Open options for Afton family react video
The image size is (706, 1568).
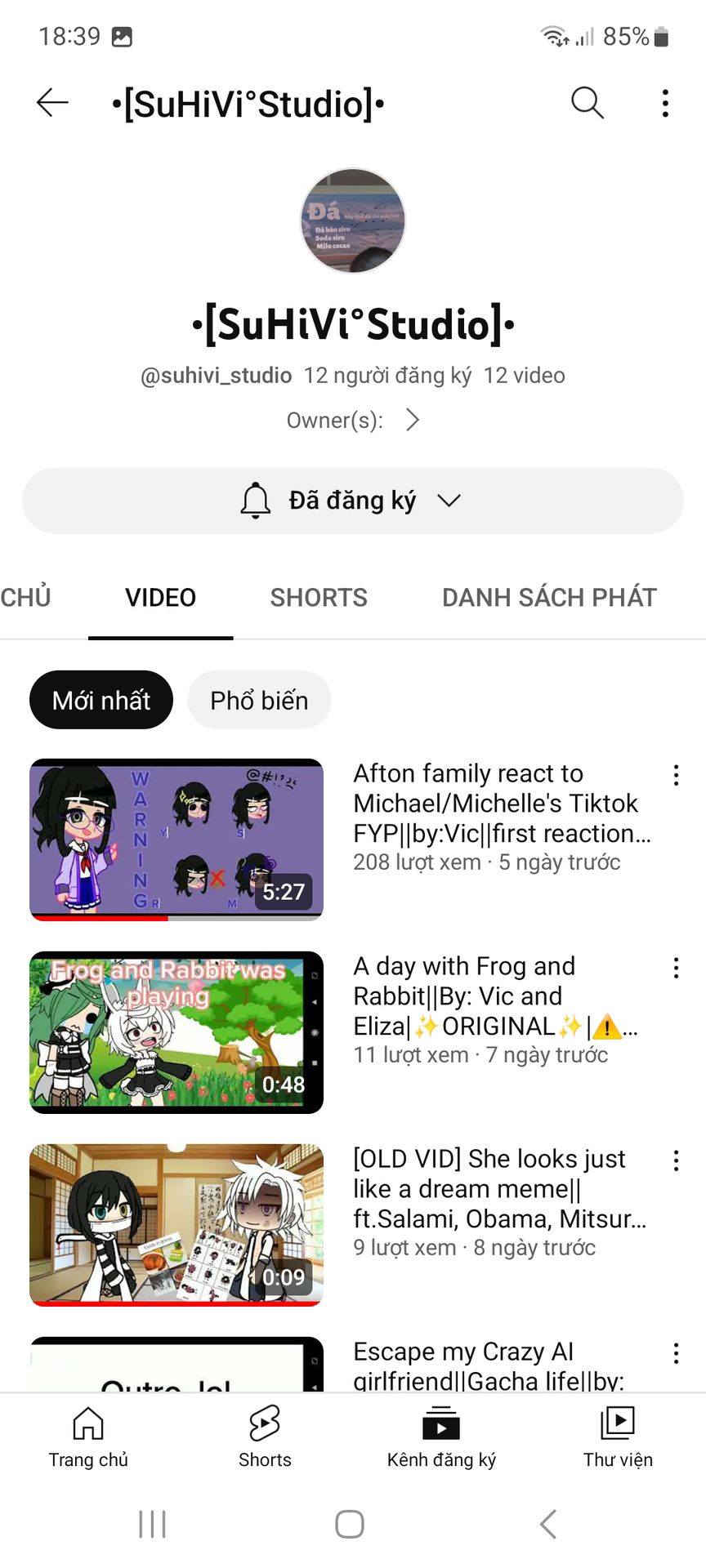676,775
